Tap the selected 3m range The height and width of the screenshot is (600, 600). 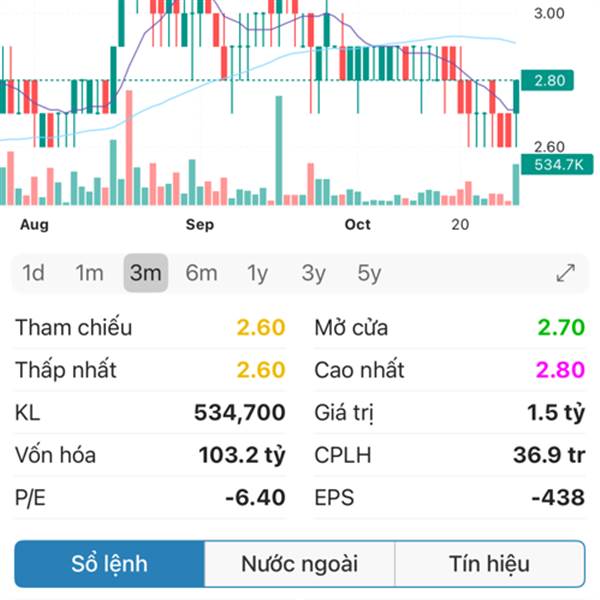tap(146, 273)
